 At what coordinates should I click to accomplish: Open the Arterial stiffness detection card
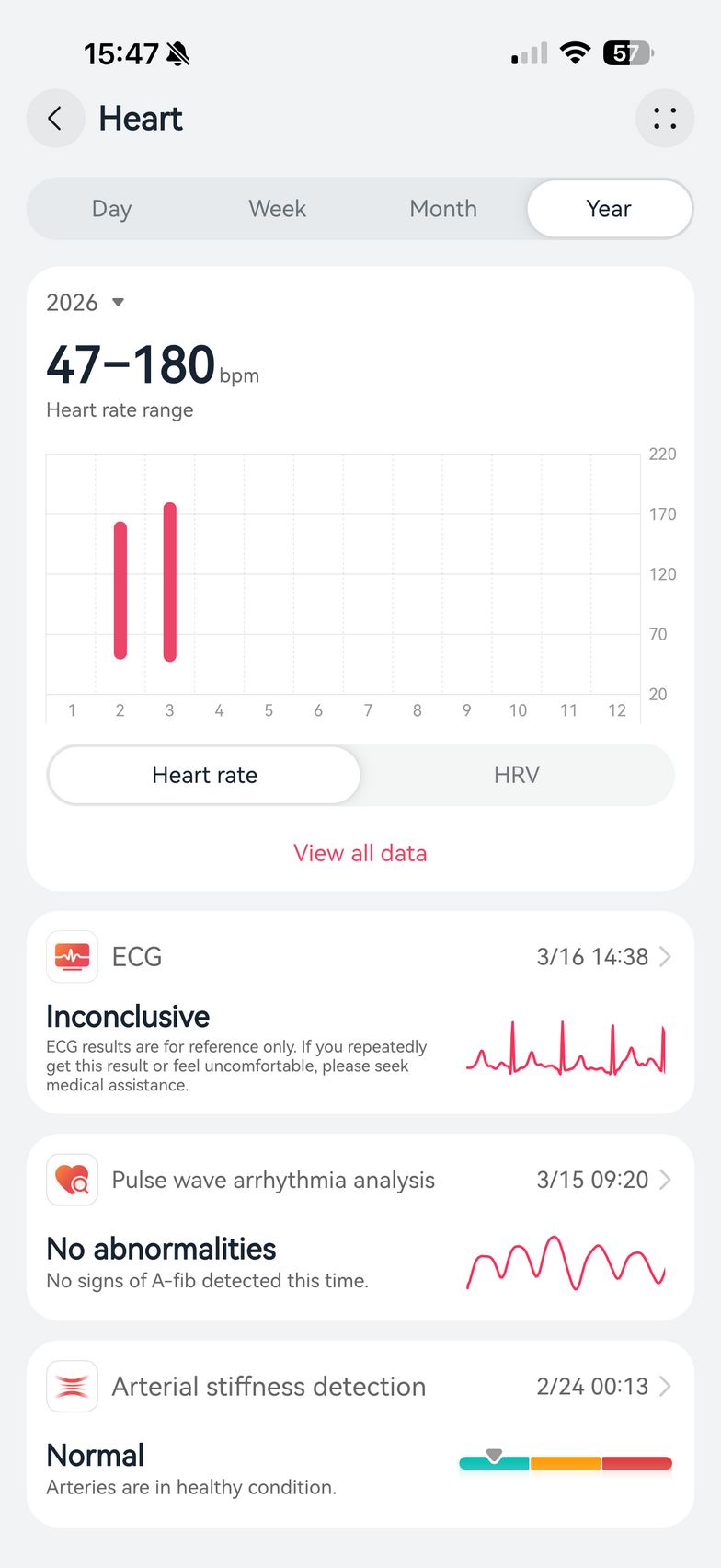(360, 1433)
